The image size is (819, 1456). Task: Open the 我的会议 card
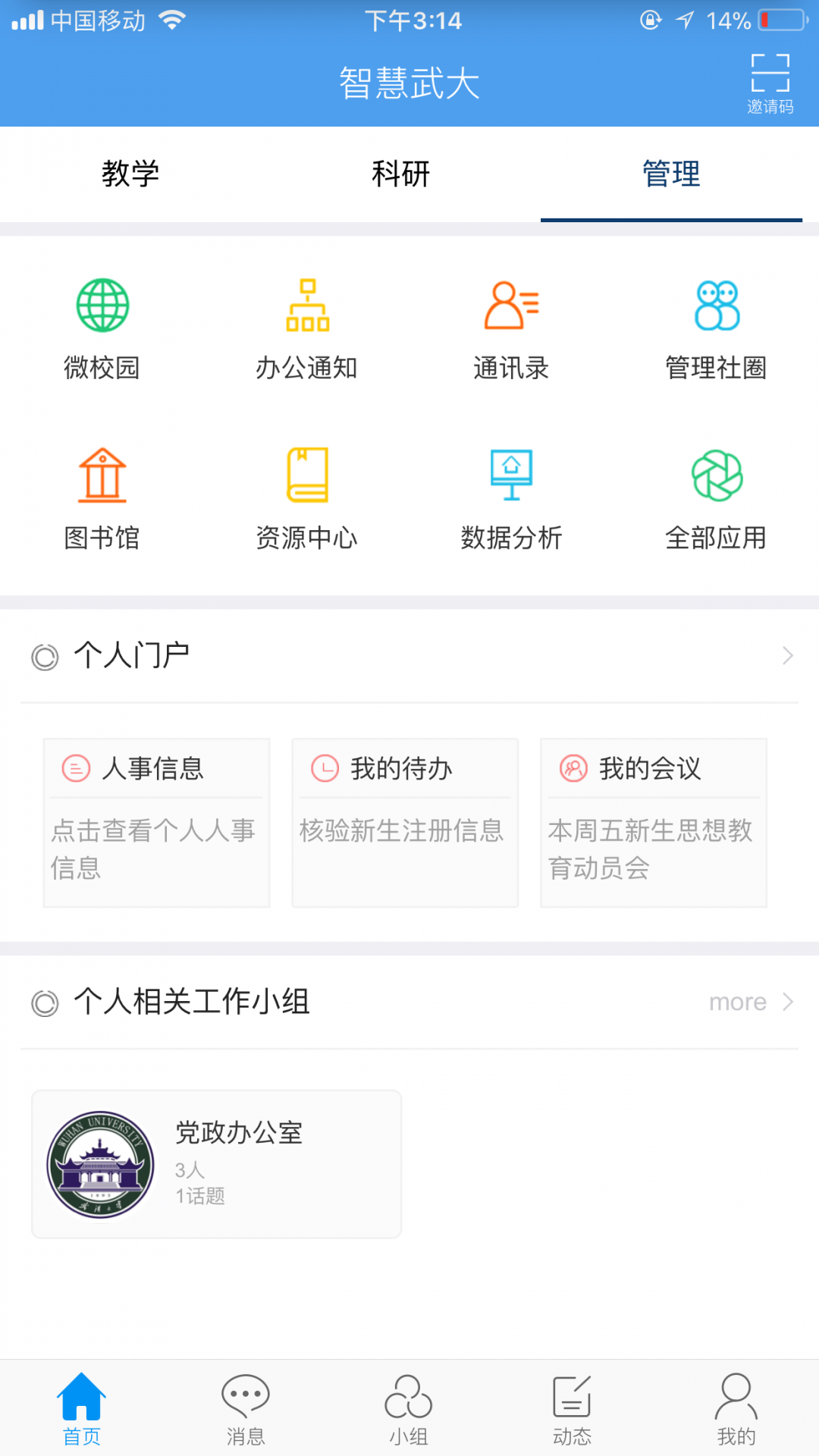pyautogui.click(x=654, y=823)
